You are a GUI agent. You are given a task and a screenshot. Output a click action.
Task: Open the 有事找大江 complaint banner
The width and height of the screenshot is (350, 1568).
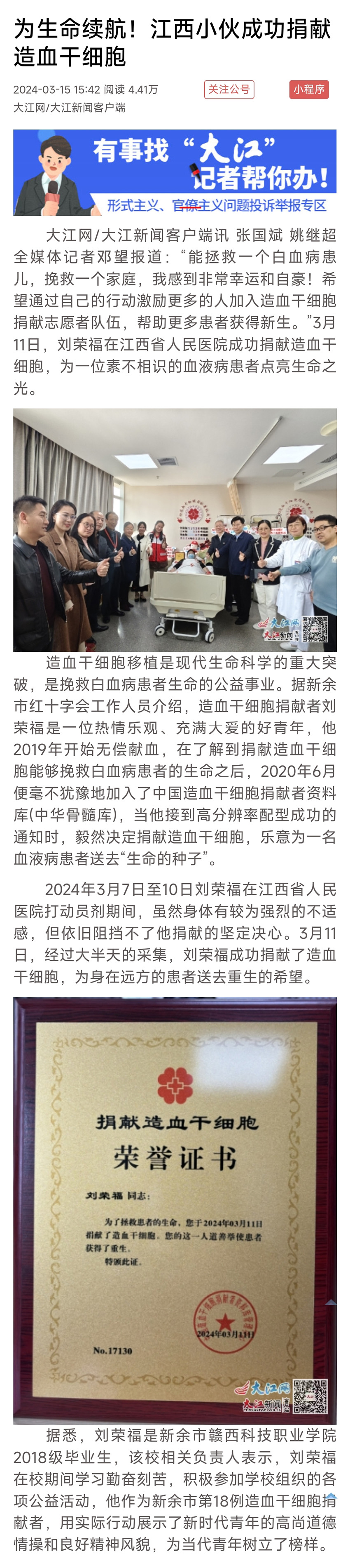tap(175, 172)
